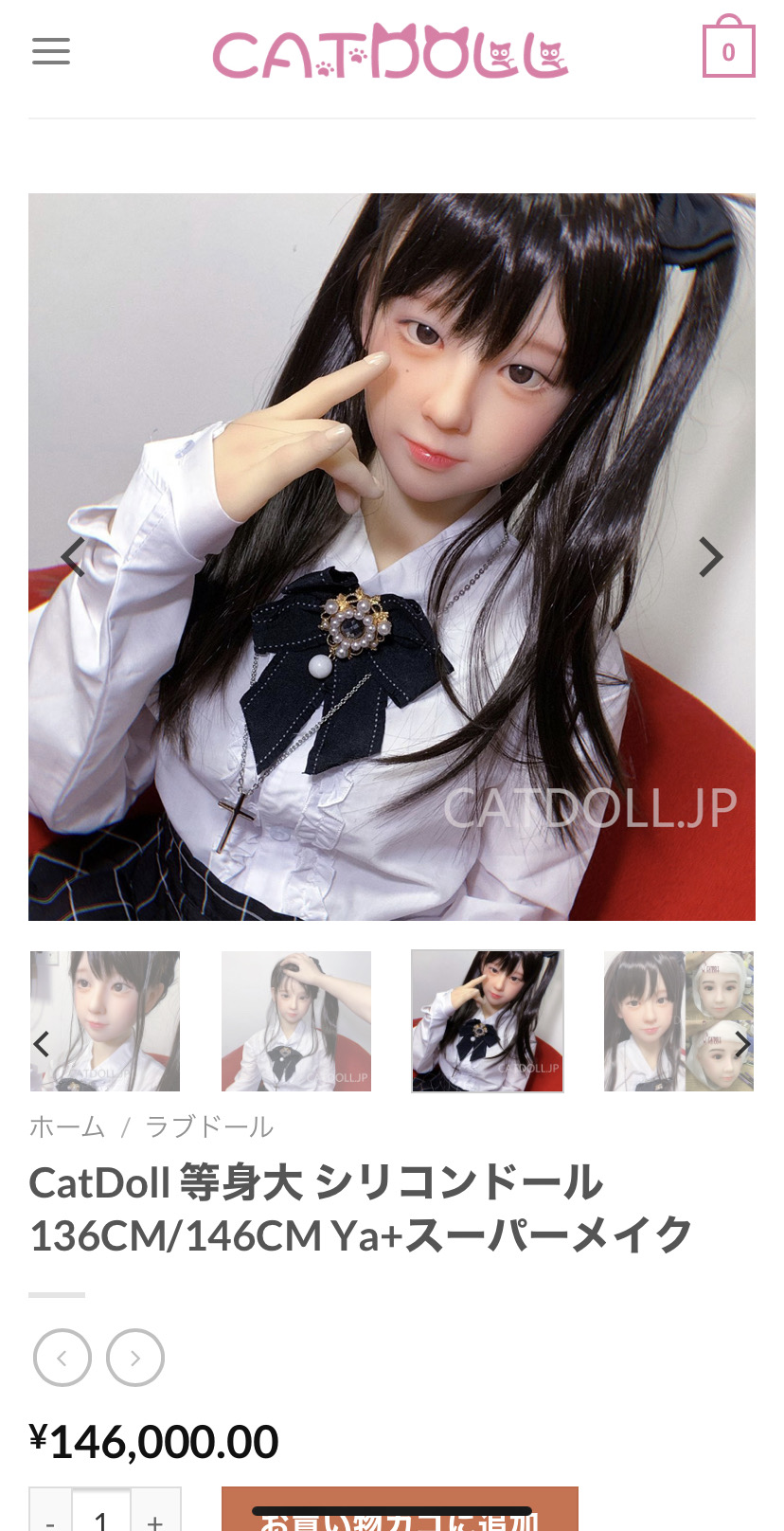Open the ラブドール category breadcrumb
This screenshot has width=784, height=1531.
[209, 1126]
